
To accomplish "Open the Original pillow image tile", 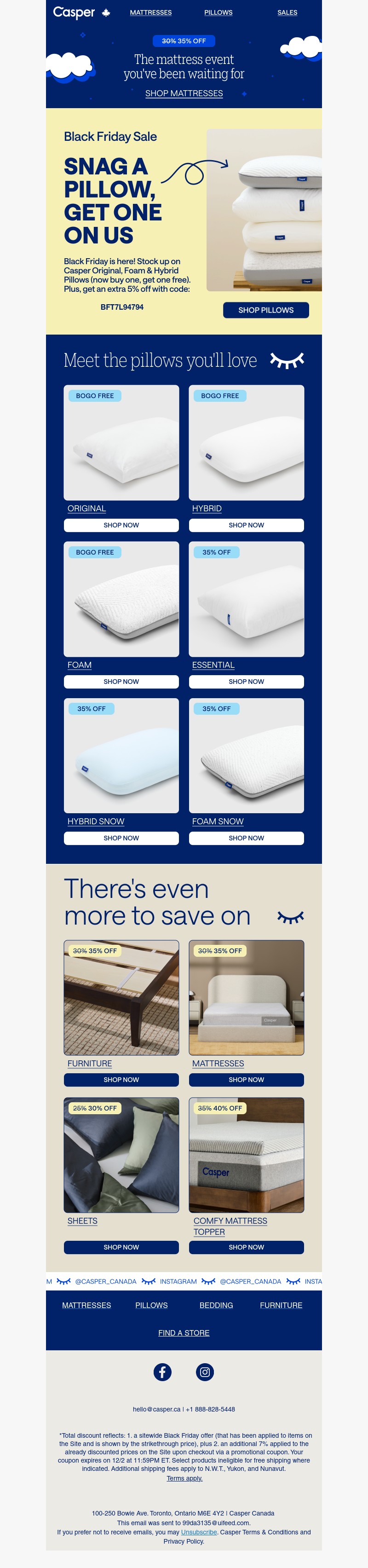I will [121, 443].
